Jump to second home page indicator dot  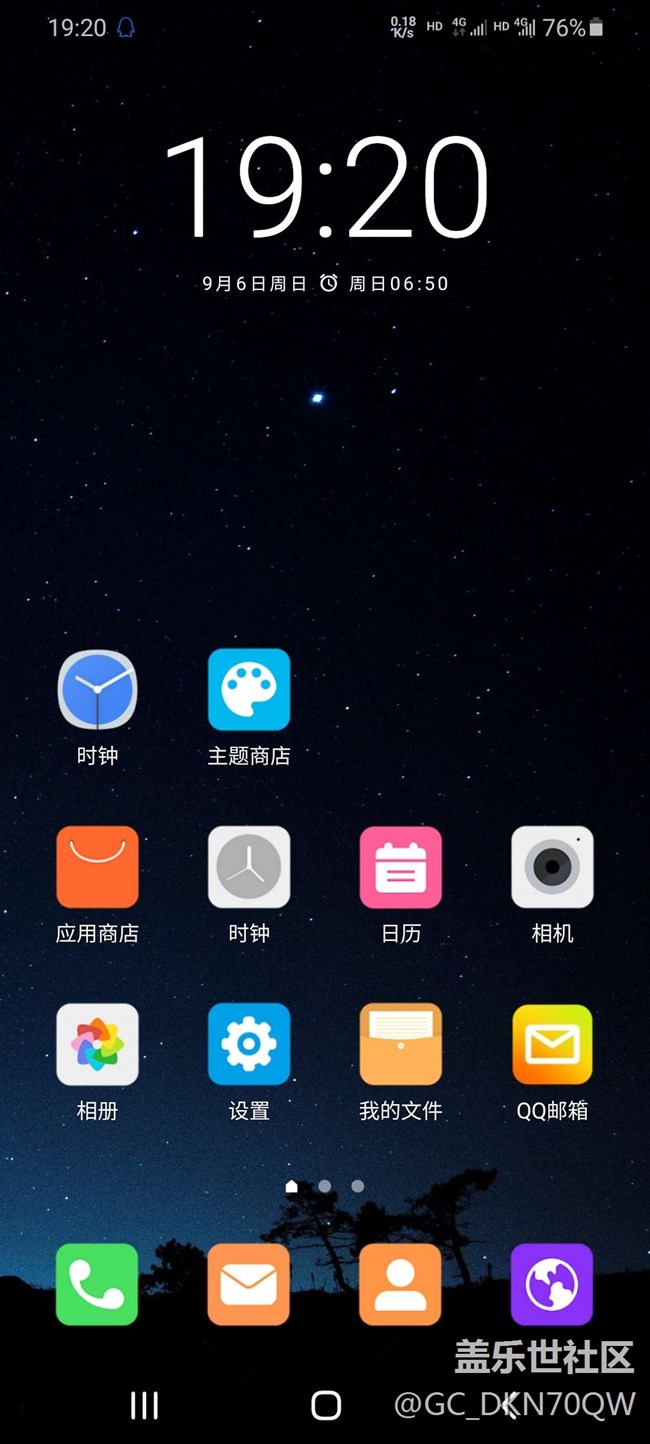pyautogui.click(x=325, y=1186)
